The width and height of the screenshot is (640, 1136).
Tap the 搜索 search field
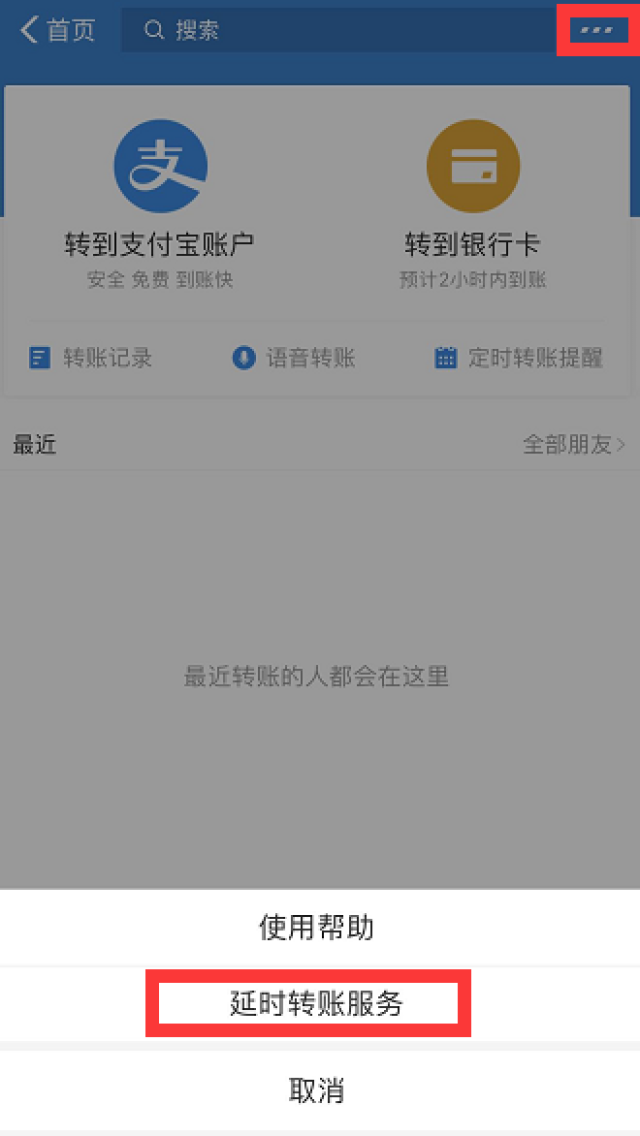tap(339, 30)
